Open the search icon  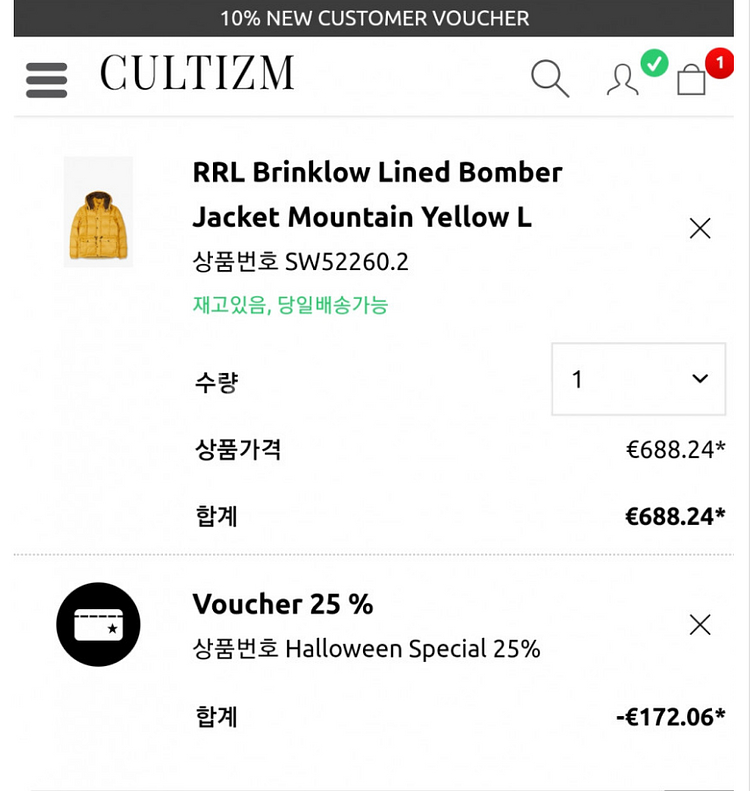point(550,78)
